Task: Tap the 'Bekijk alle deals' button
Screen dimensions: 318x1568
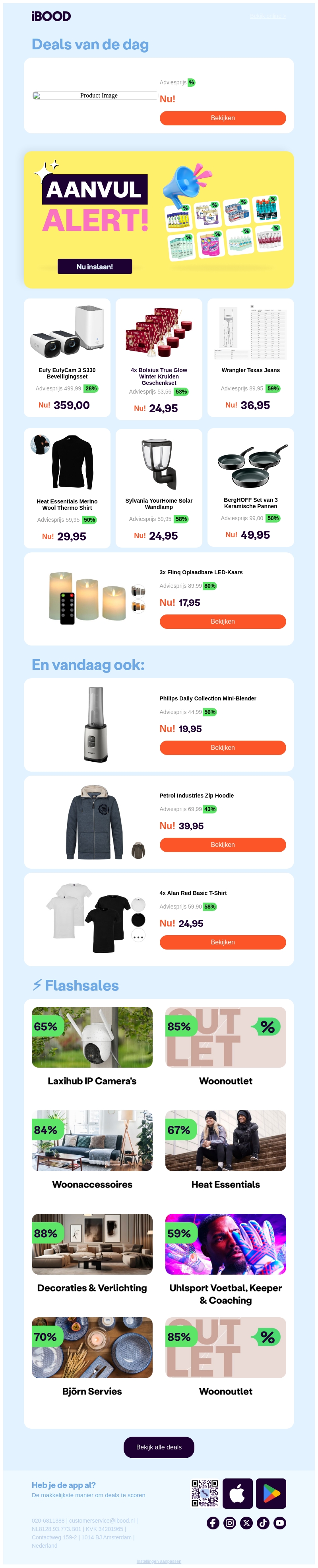Action: tap(159, 1447)
